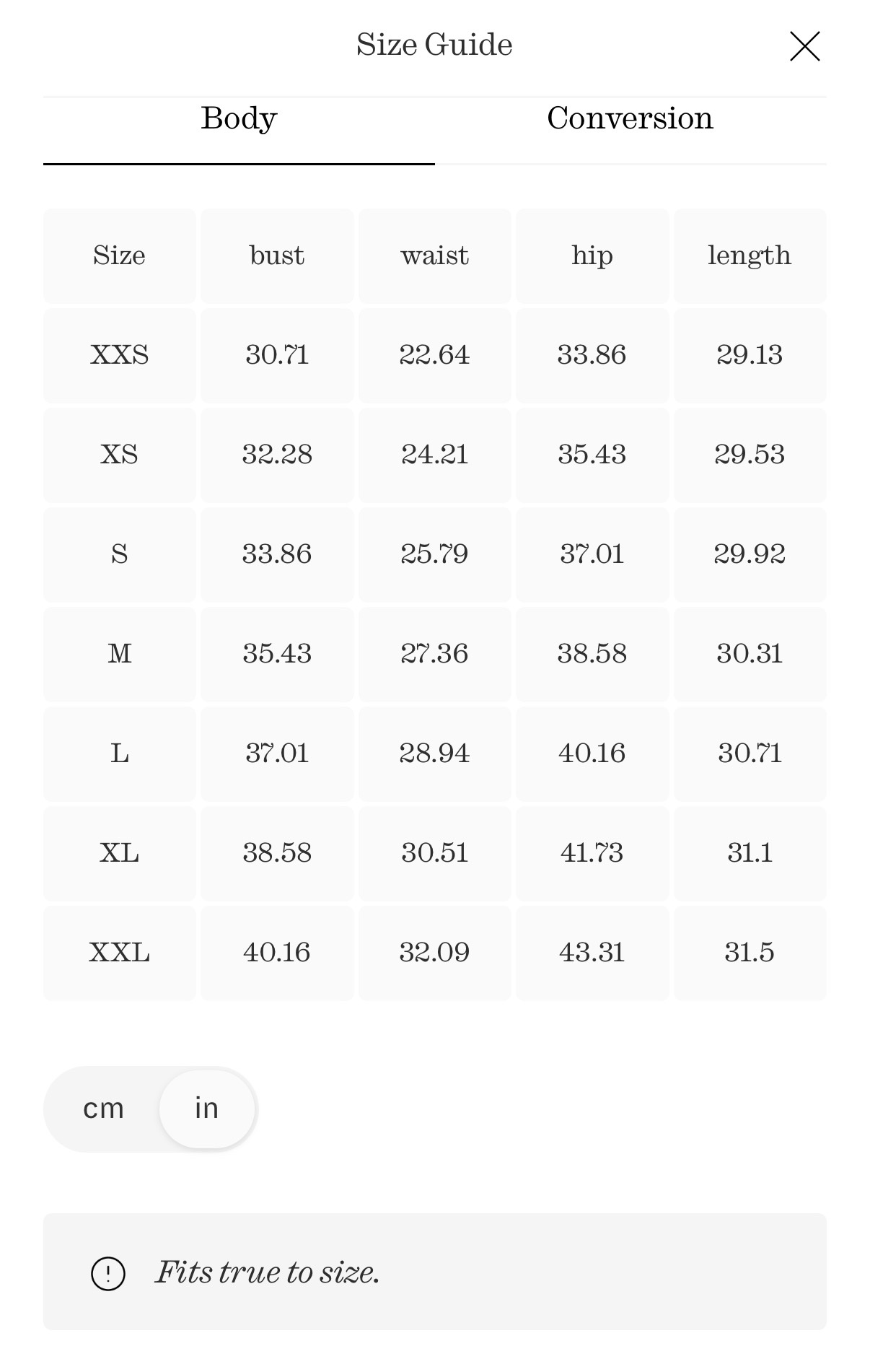Image resolution: width=870 pixels, height=1372 pixels.
Task: Switch to the Conversion tab
Action: pyautogui.click(x=630, y=118)
